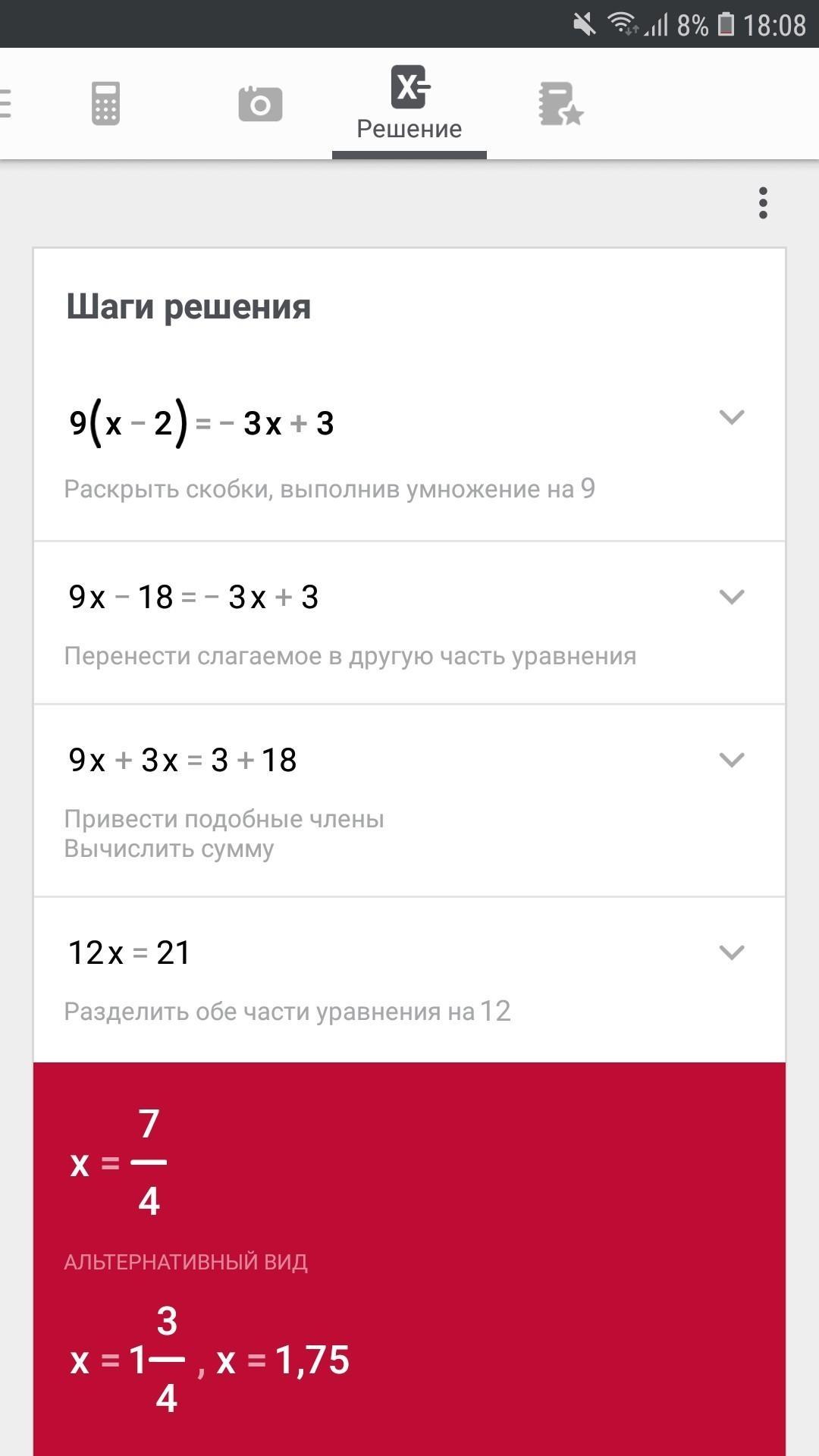
Task: Expand the step 12x = 21
Action: [x=731, y=952]
